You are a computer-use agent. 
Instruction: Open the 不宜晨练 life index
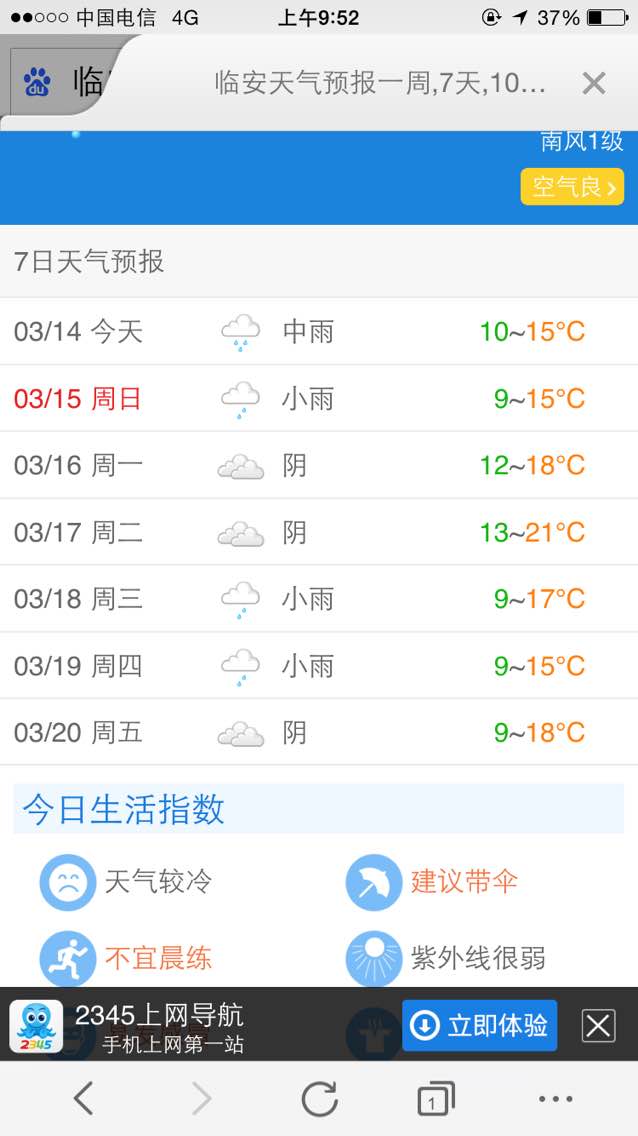click(x=125, y=958)
